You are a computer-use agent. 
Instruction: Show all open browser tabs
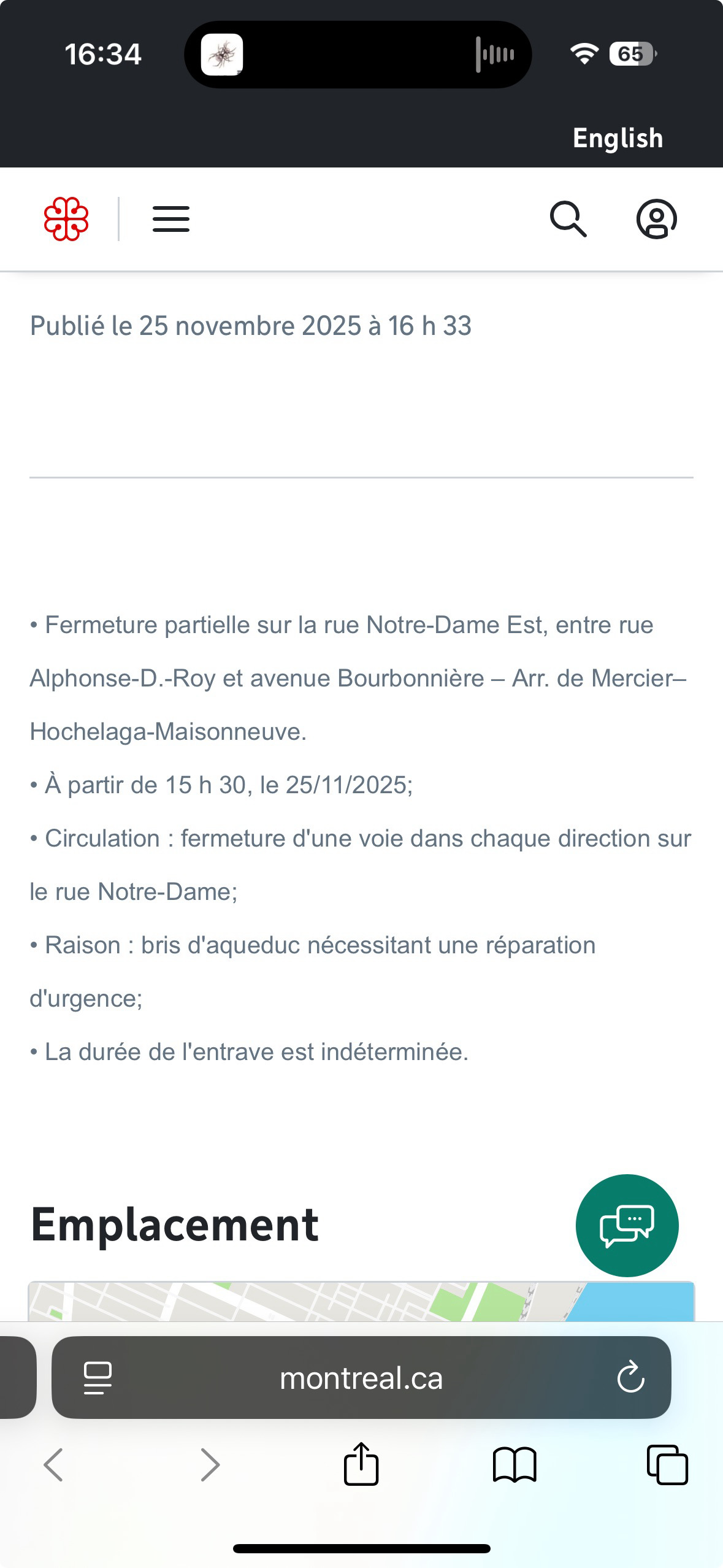tap(667, 1465)
